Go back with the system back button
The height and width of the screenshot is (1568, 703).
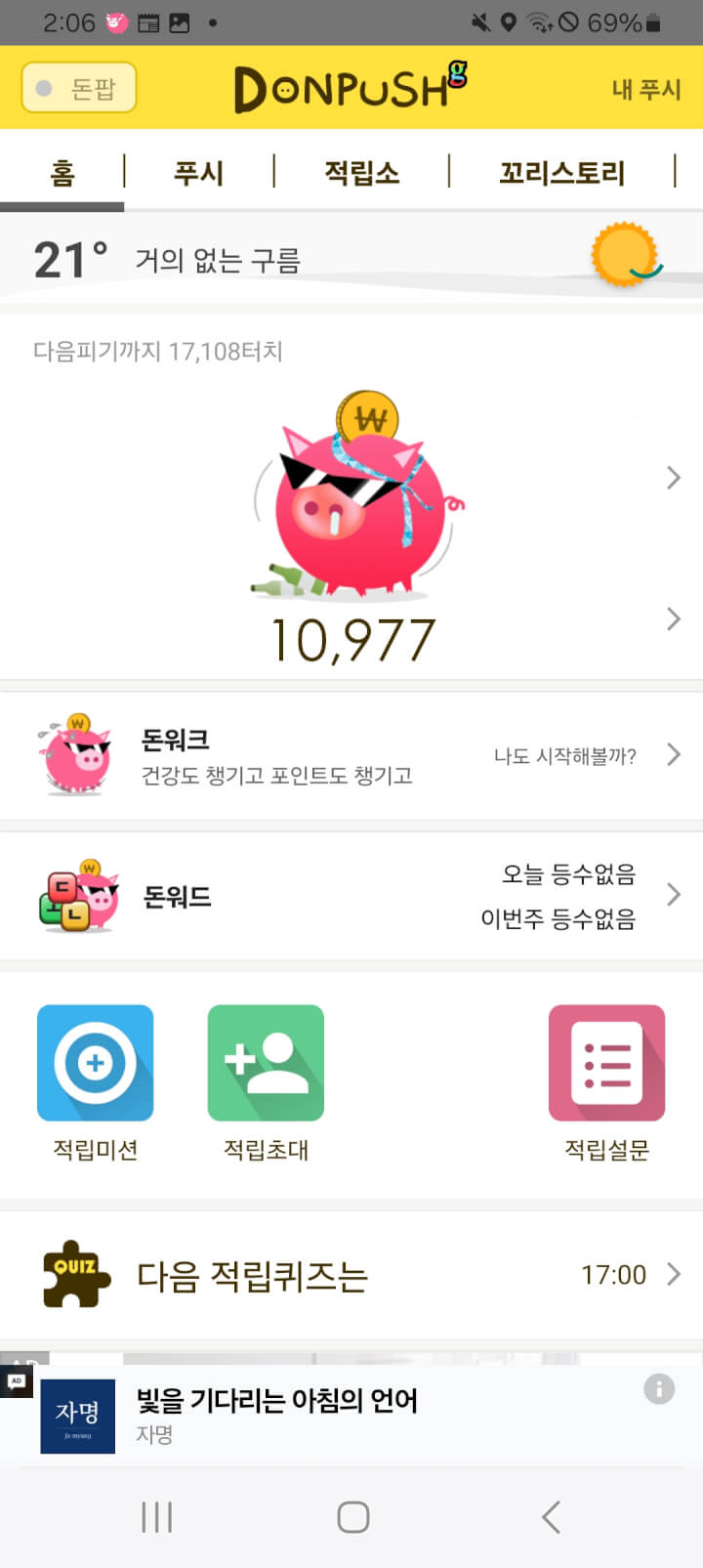pos(551,1516)
